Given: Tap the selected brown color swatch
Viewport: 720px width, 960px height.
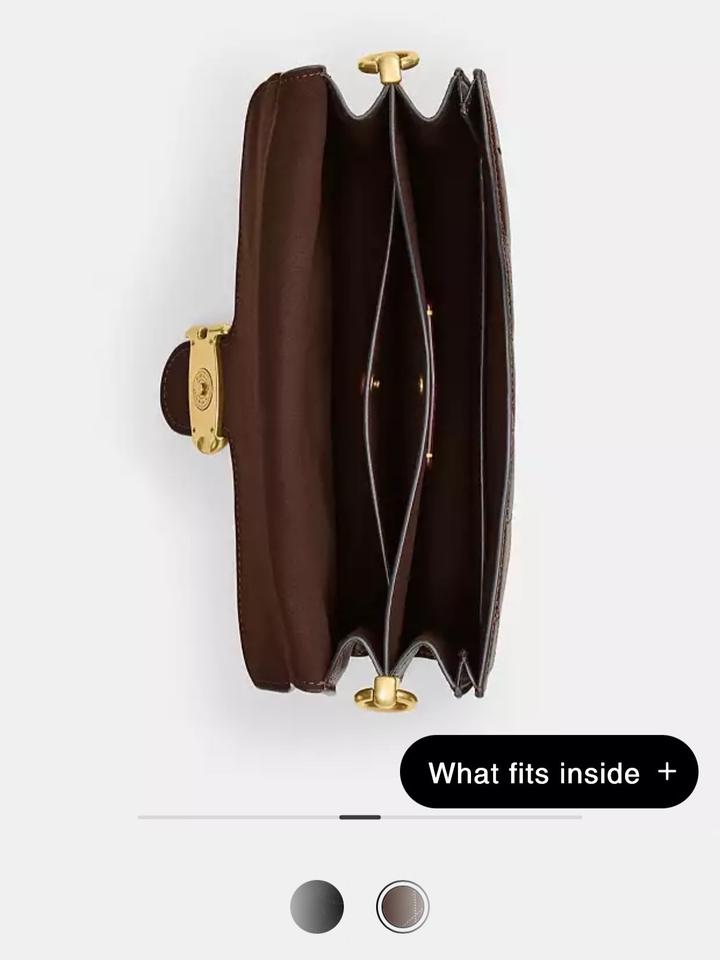Looking at the screenshot, I should coord(402,907).
